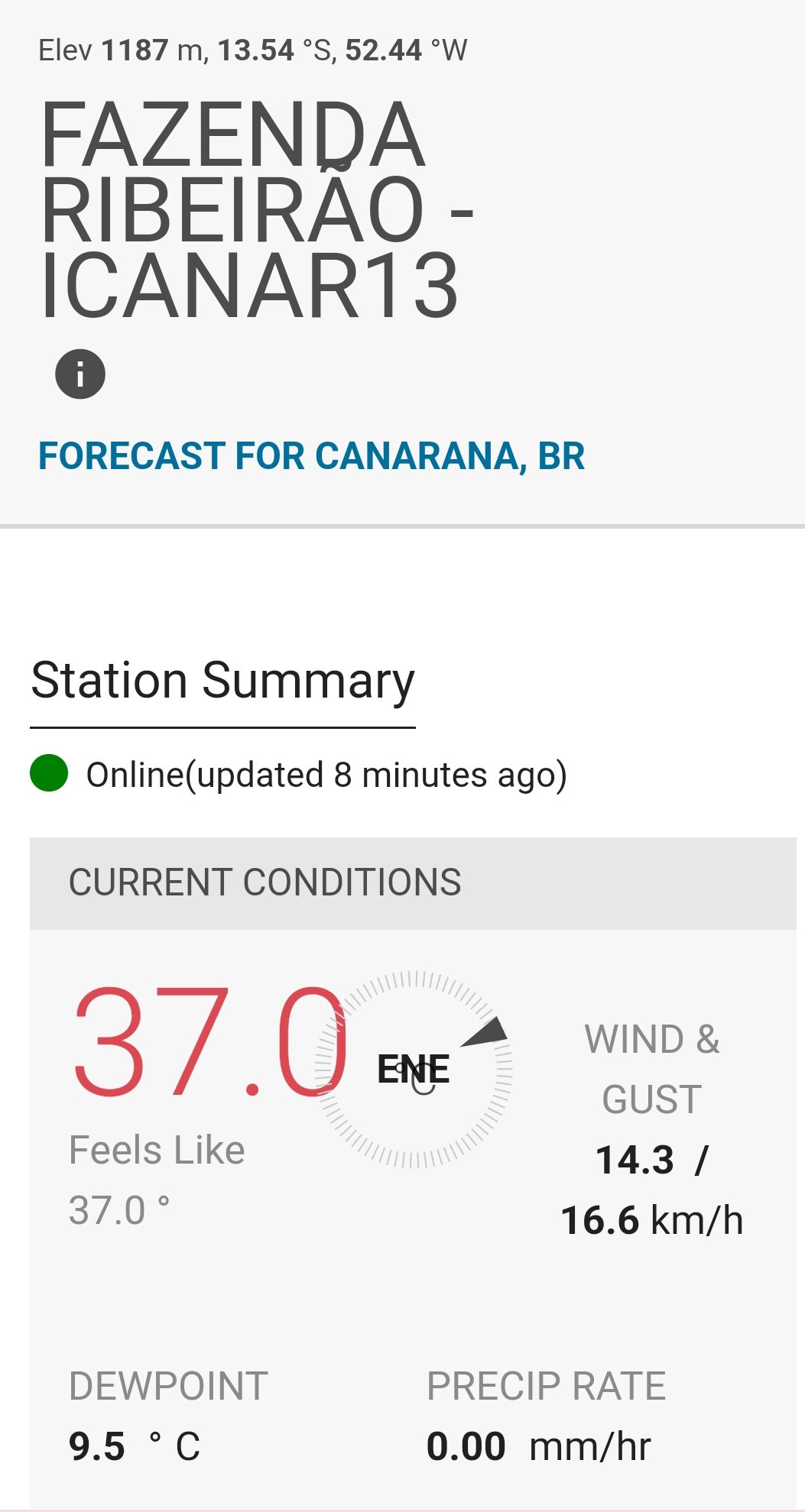
Task: Open the Forecast for Canarana, BR link
Action: [x=312, y=456]
